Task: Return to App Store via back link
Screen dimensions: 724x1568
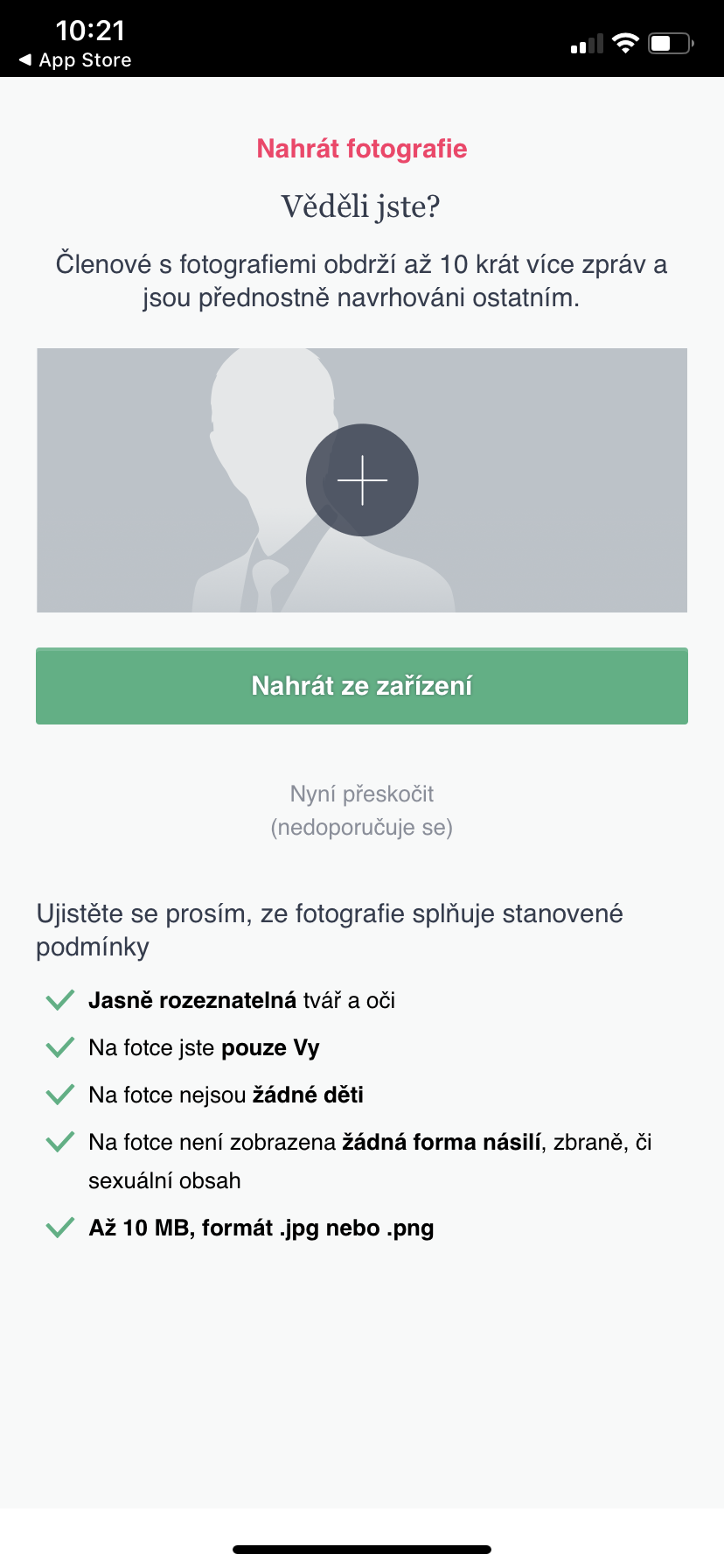Action: (x=75, y=60)
